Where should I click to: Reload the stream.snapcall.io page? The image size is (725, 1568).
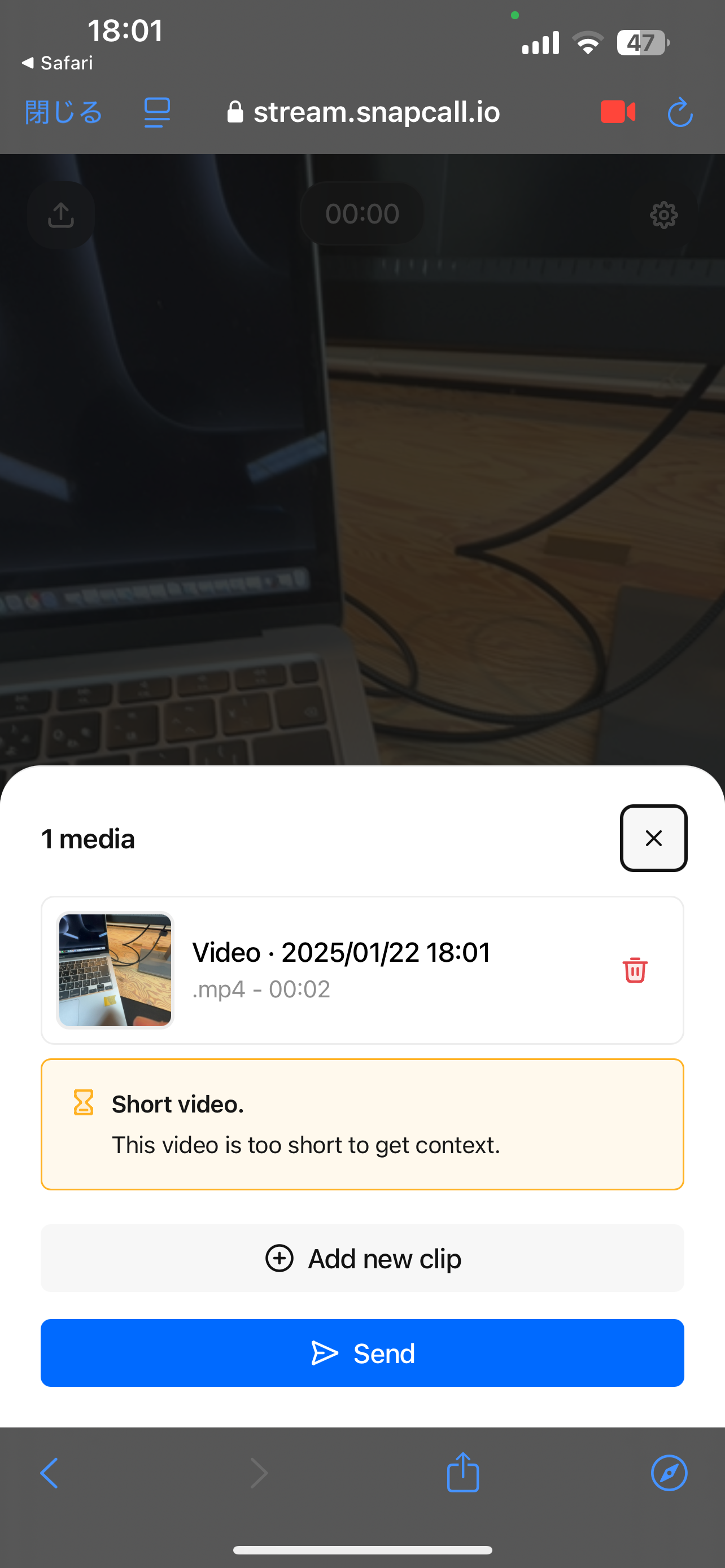(680, 113)
